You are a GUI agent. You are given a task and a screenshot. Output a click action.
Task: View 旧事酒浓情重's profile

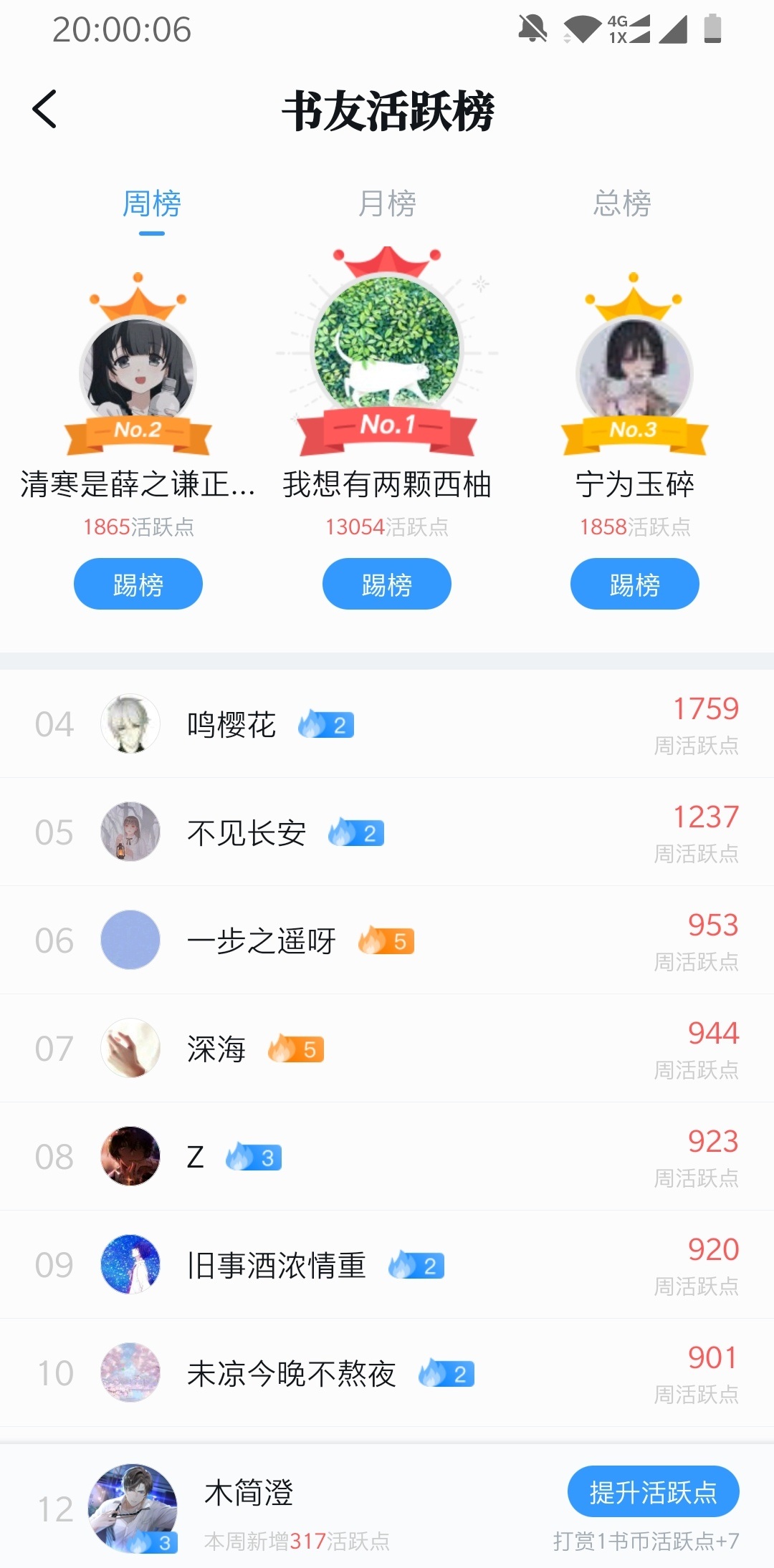[x=387, y=1265]
